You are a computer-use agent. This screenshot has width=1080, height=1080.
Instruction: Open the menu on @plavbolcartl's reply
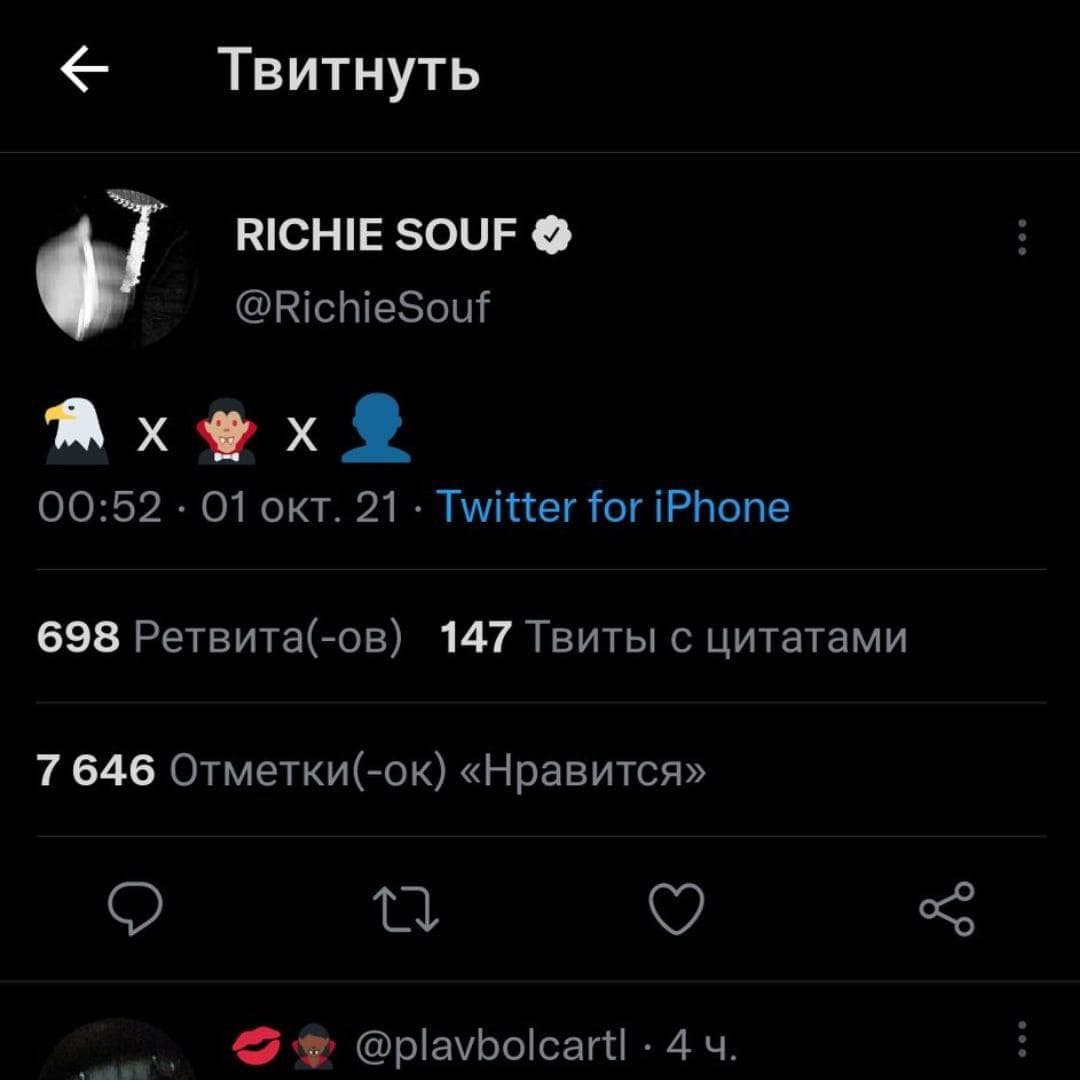(x=1021, y=1040)
